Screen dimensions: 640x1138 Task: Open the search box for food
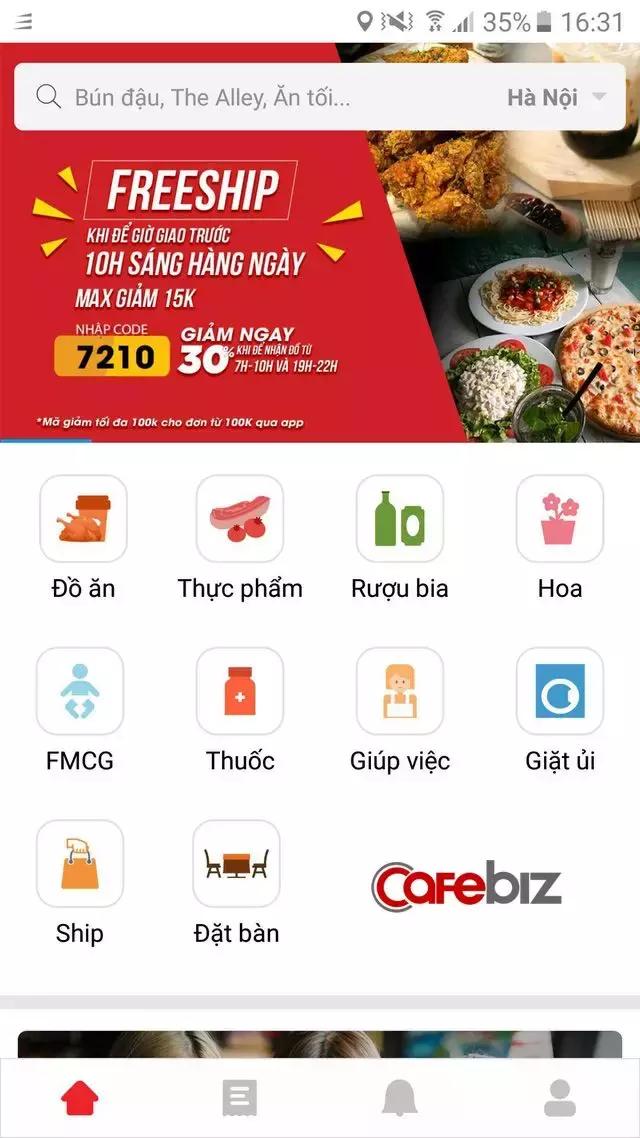tap(260, 97)
